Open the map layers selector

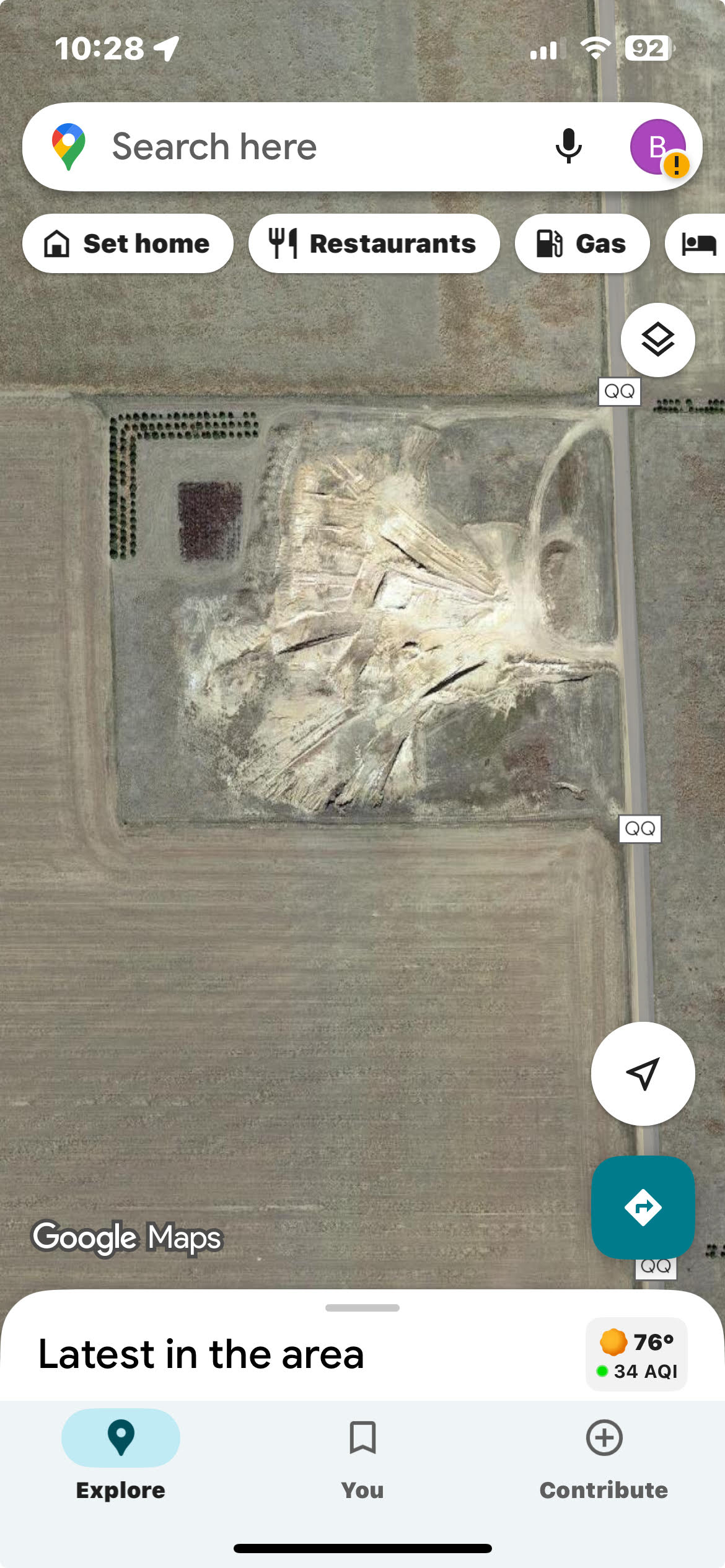pyautogui.click(x=657, y=340)
